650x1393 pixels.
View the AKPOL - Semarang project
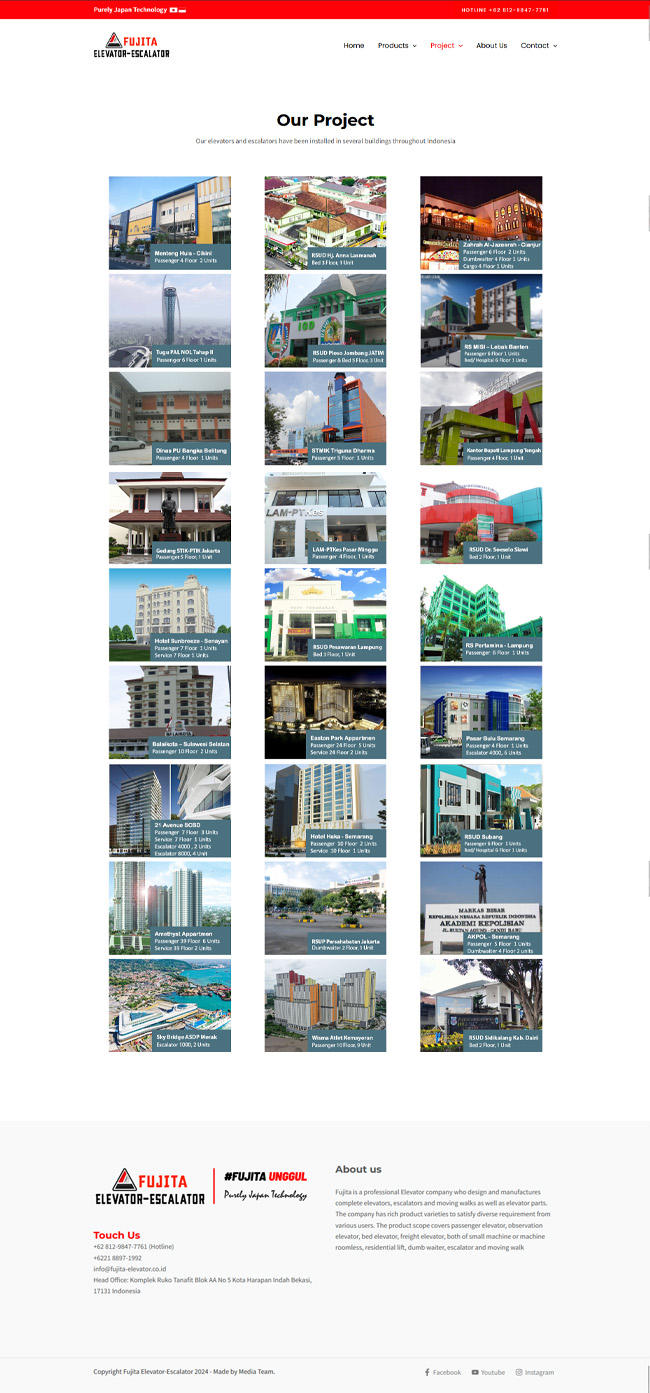(481, 908)
